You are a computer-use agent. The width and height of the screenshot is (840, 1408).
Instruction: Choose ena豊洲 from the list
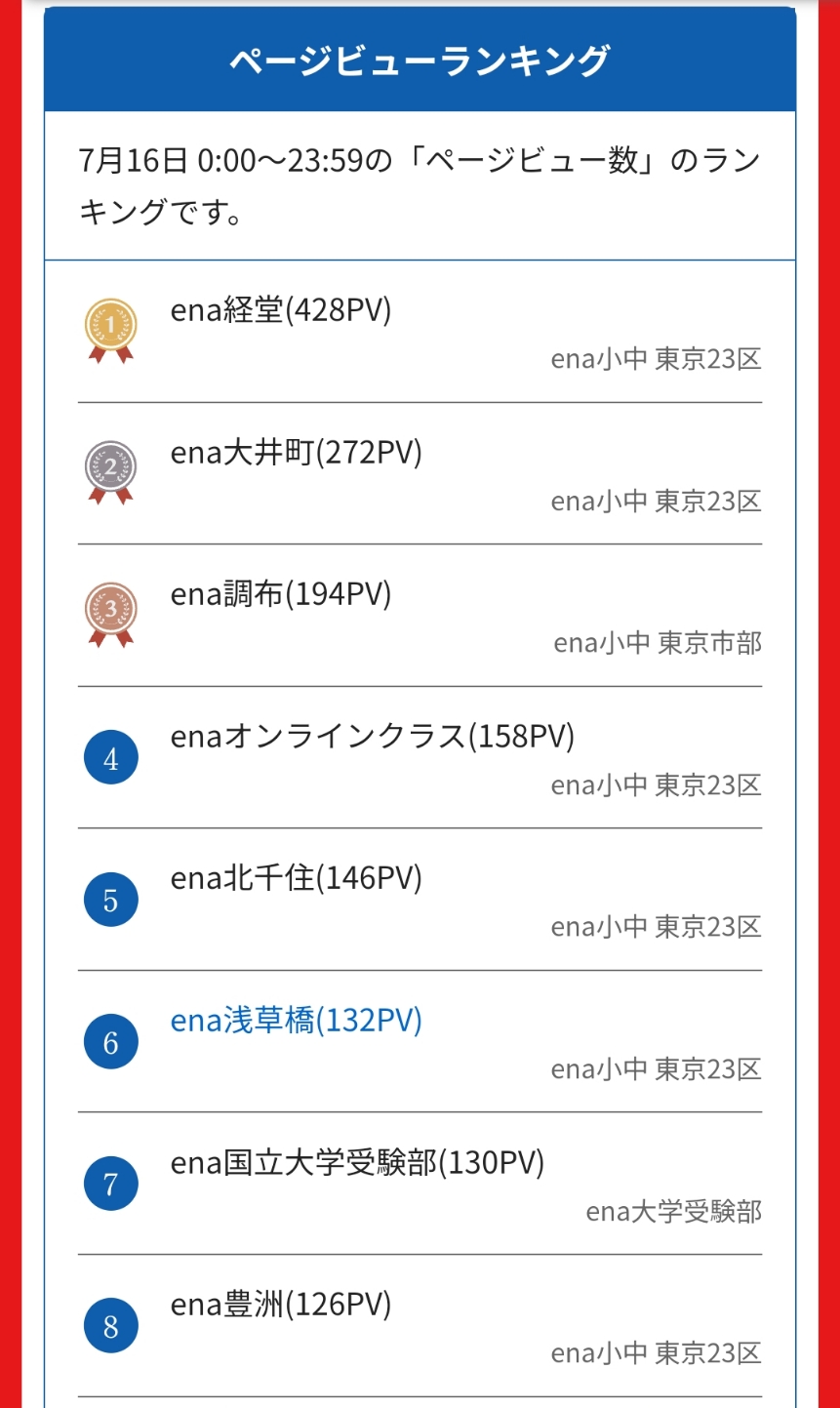[281, 1305]
